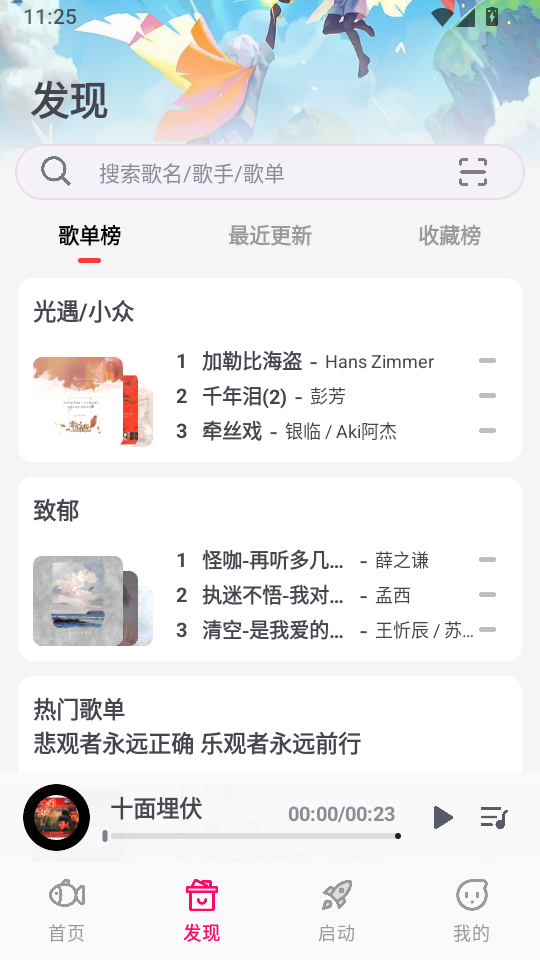Image resolution: width=540 pixels, height=960 pixels.
Task: Open the search box for songs and artists
Action: click(269, 172)
